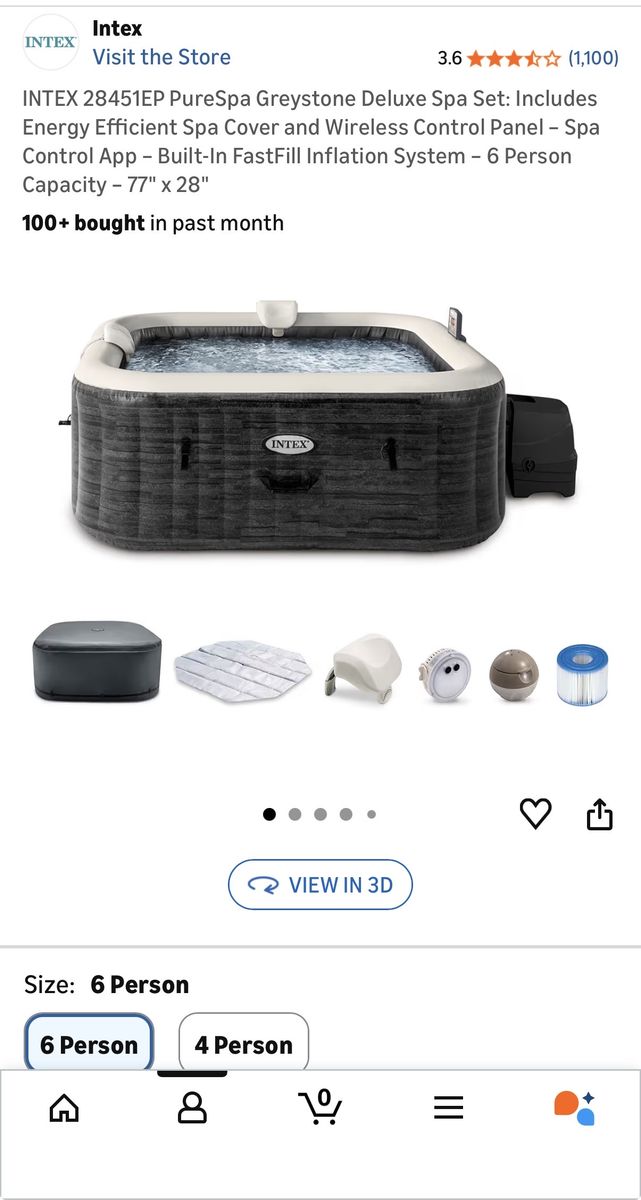Screen dimensions: 641x1200
Task: Open the 1,100 customer ratings
Action: pos(593,58)
